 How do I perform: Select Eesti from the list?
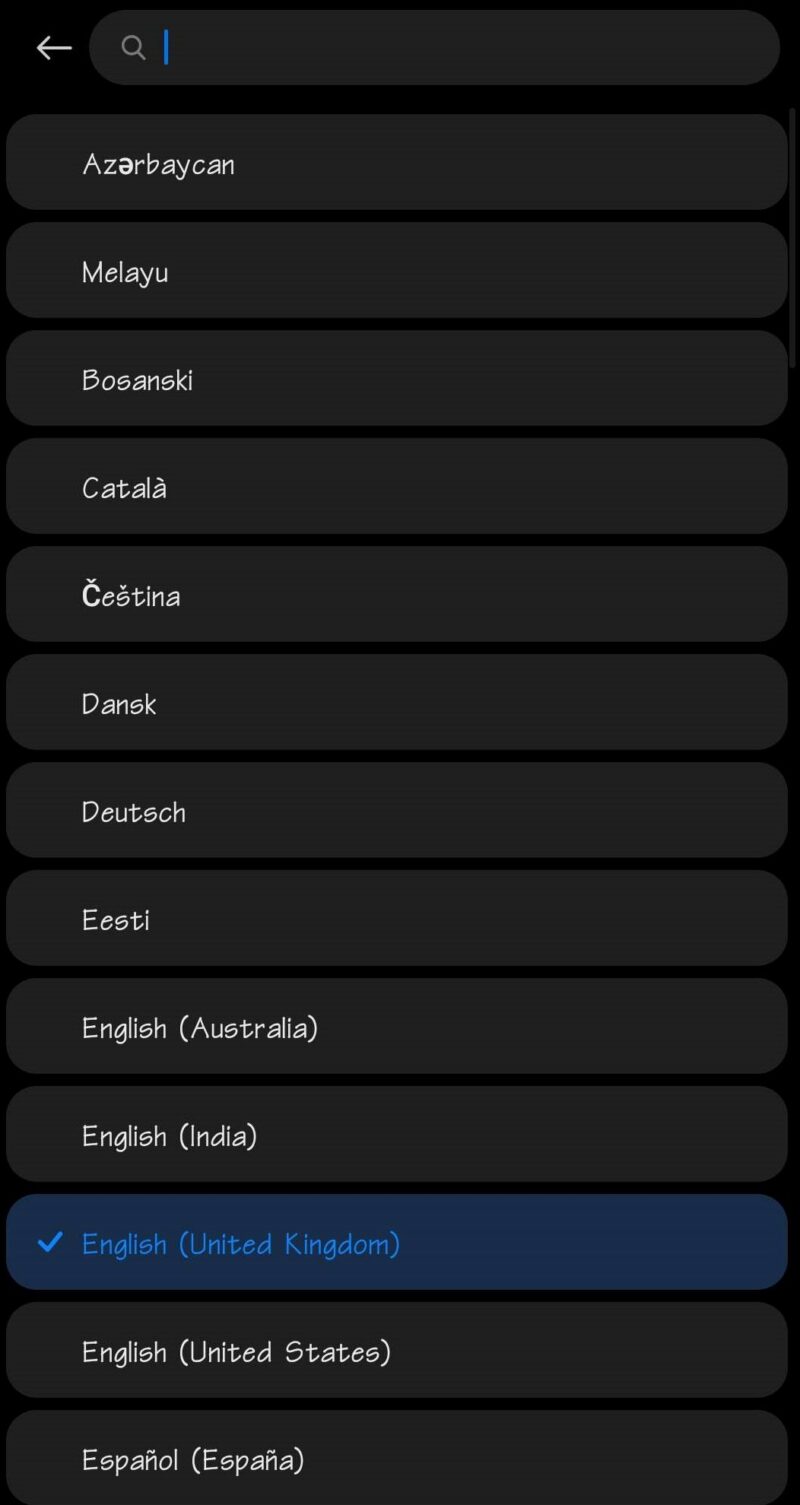(x=396, y=919)
